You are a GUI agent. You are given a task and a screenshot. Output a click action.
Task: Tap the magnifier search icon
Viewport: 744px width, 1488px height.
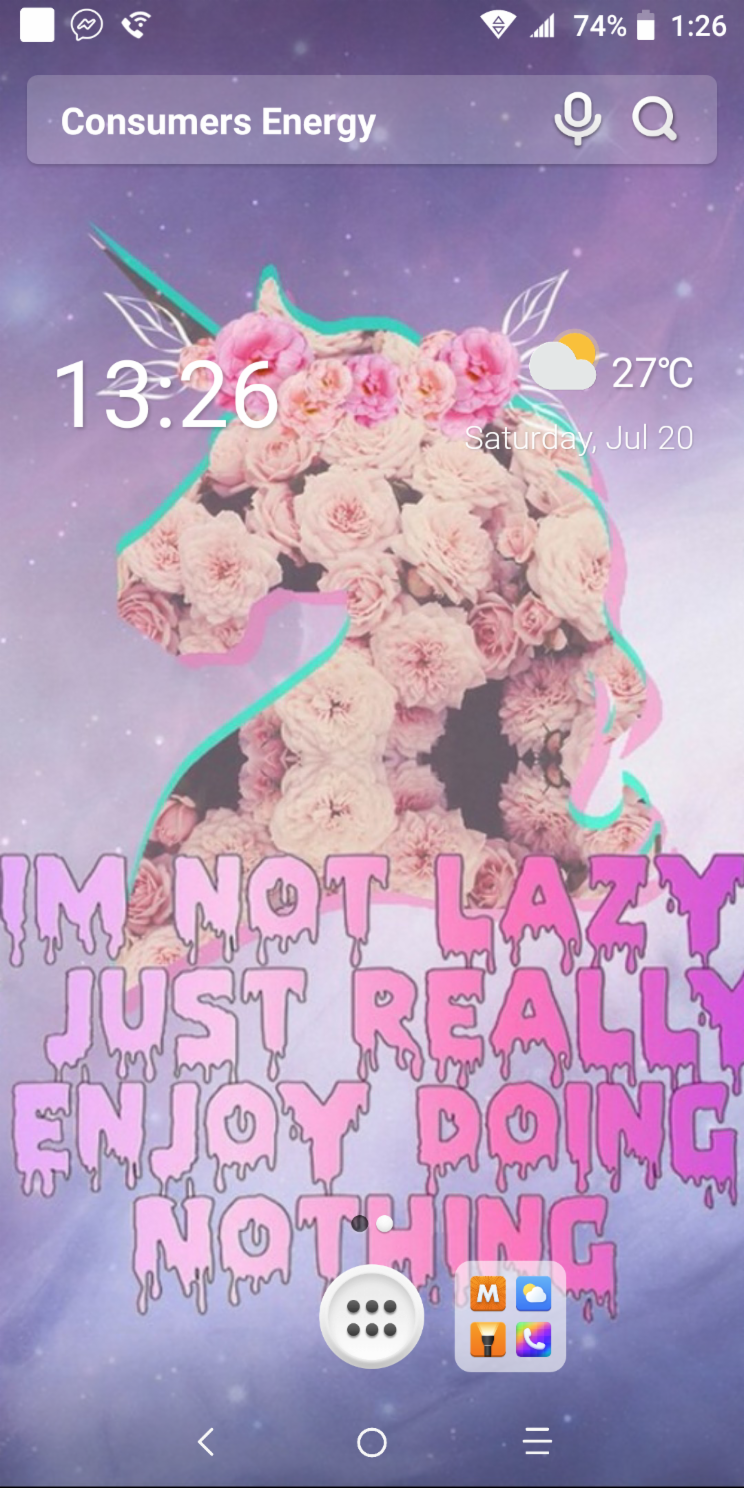pyautogui.click(x=655, y=121)
